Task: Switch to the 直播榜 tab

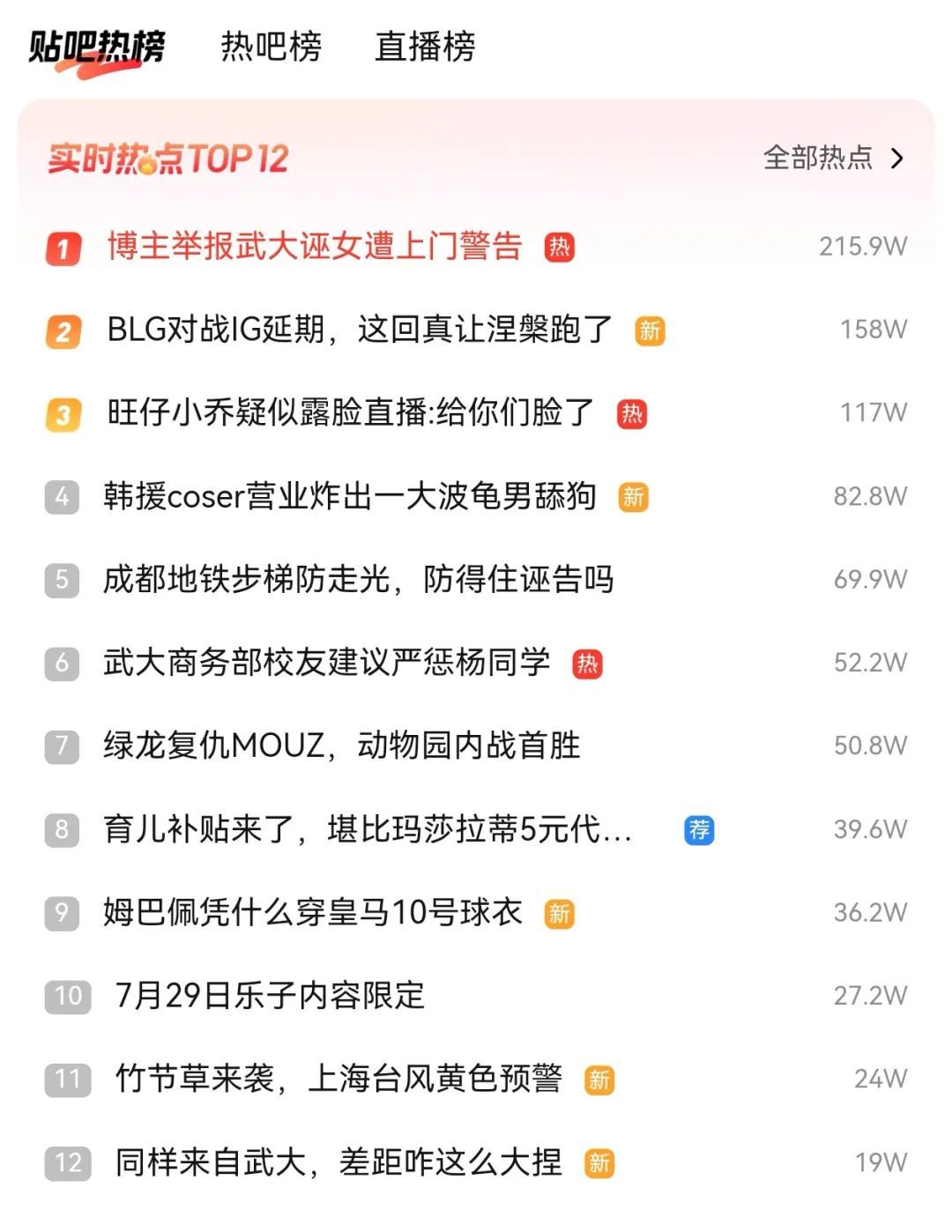Action: (425, 46)
